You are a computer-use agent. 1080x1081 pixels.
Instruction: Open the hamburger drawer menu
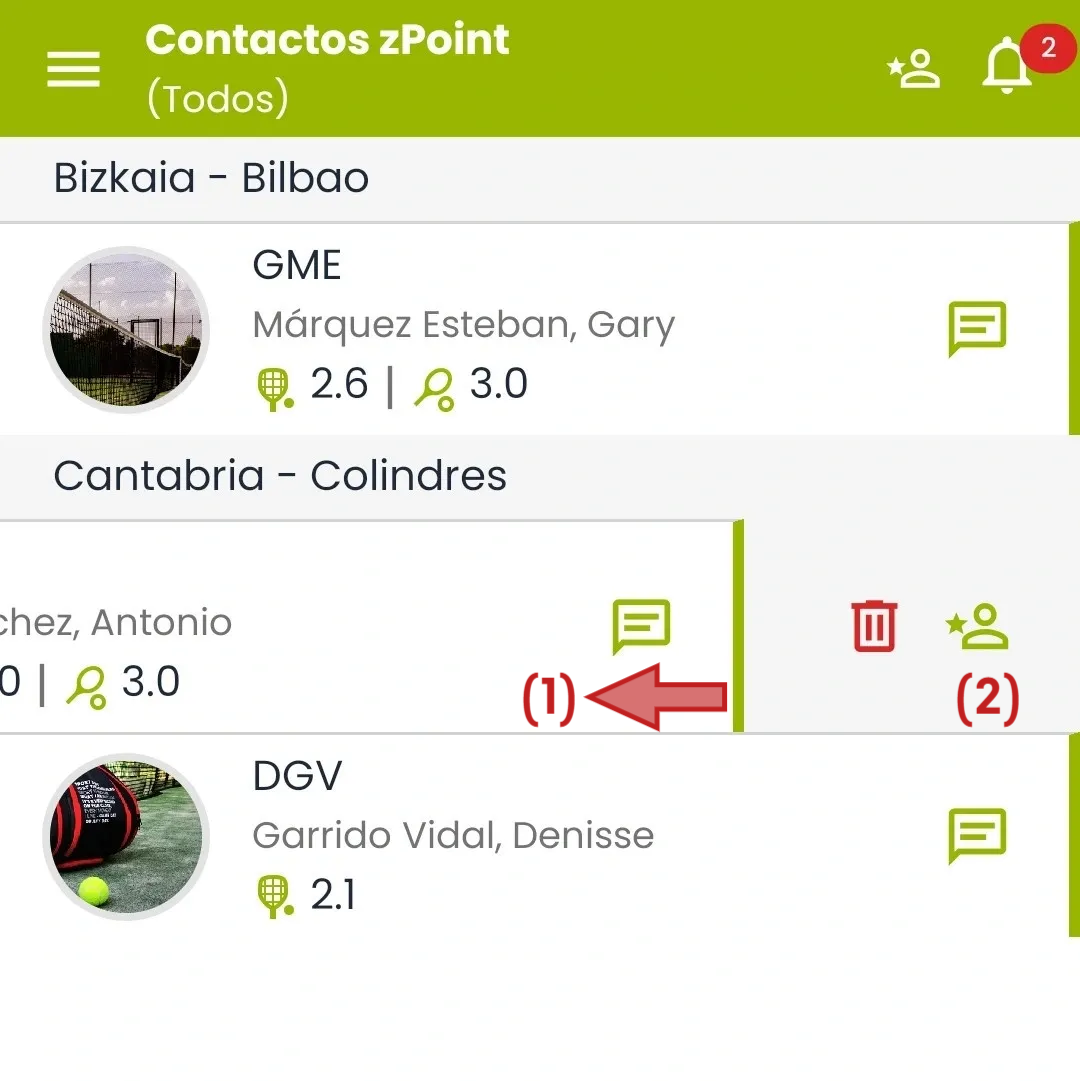[x=73, y=69]
